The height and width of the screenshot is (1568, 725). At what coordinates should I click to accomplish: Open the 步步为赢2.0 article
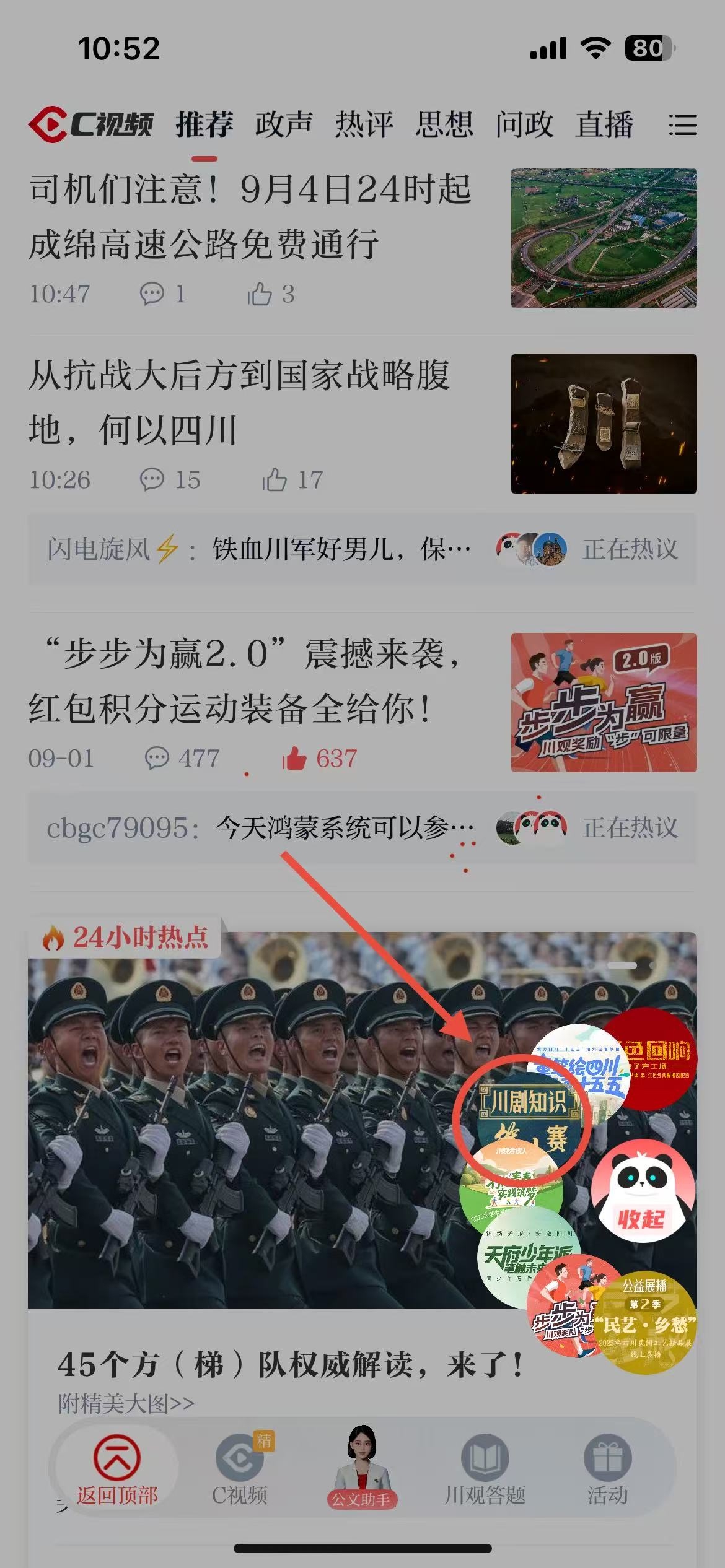(x=245, y=681)
